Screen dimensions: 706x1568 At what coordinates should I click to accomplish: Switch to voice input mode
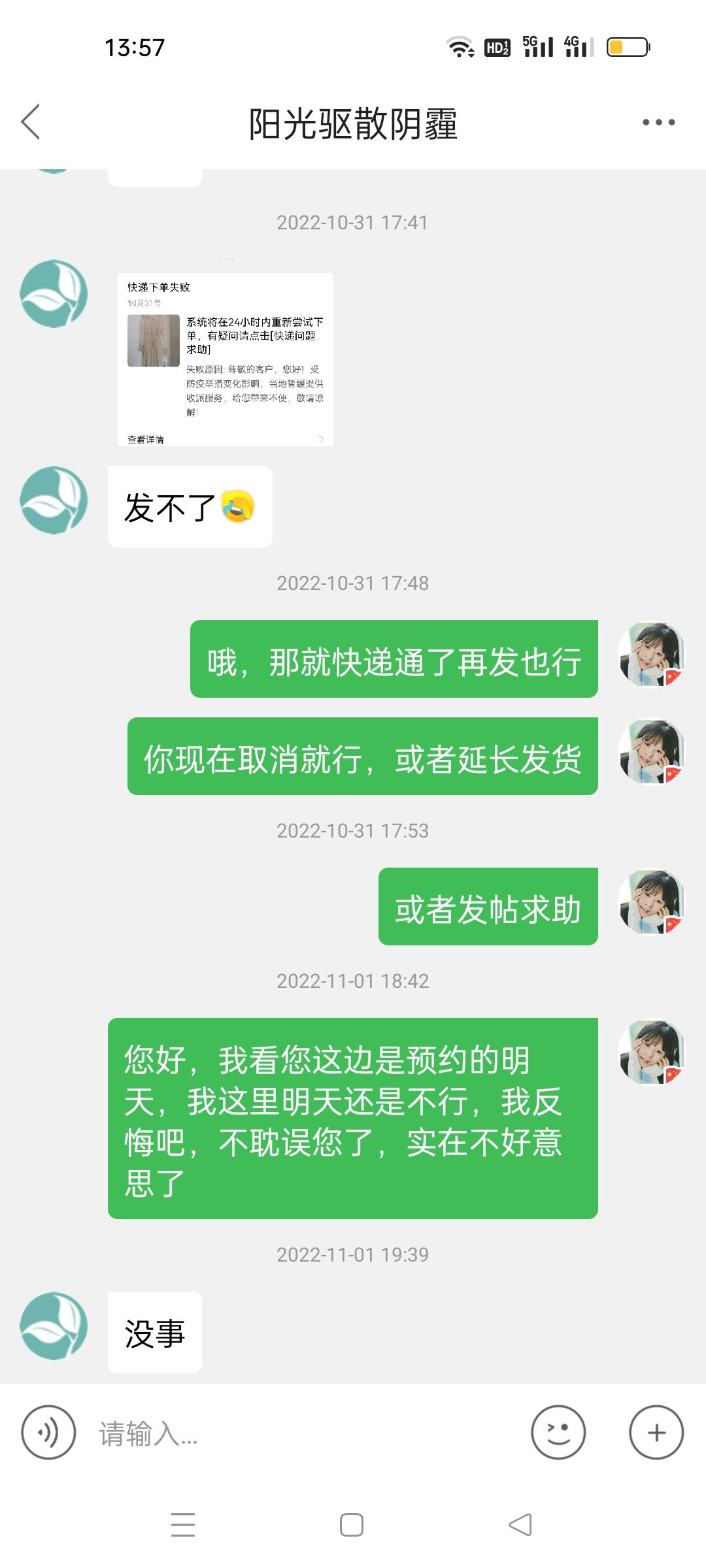[48, 1432]
